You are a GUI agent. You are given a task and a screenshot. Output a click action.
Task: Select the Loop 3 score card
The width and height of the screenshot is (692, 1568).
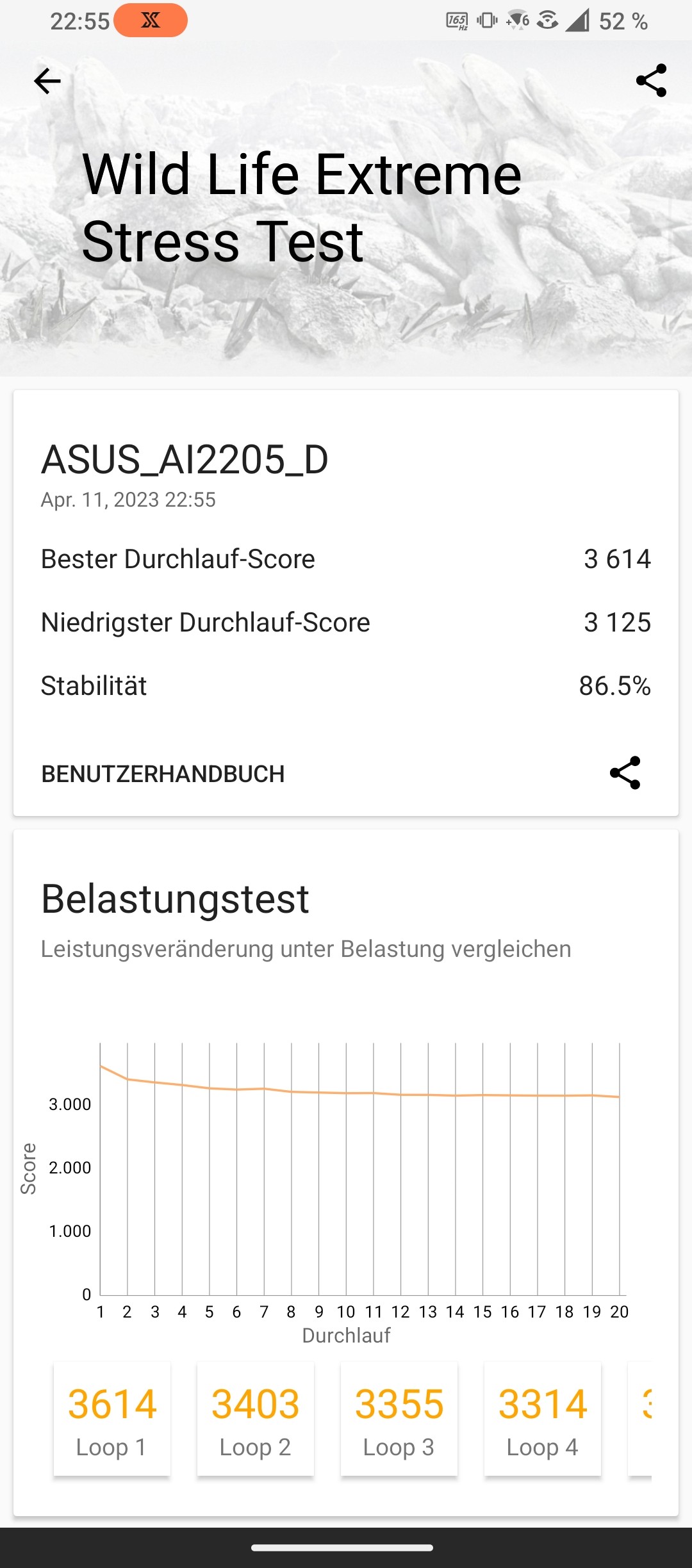pyautogui.click(x=399, y=1419)
